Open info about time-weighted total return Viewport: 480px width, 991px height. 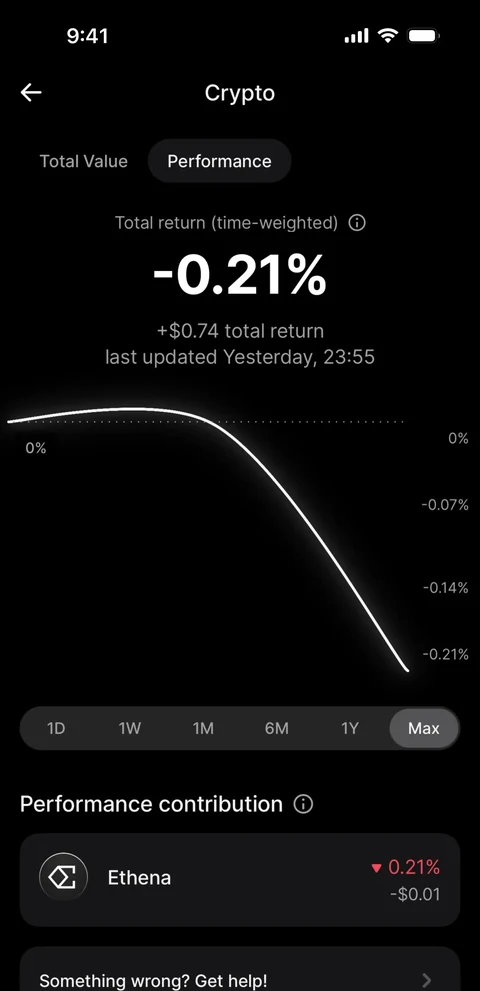[357, 222]
